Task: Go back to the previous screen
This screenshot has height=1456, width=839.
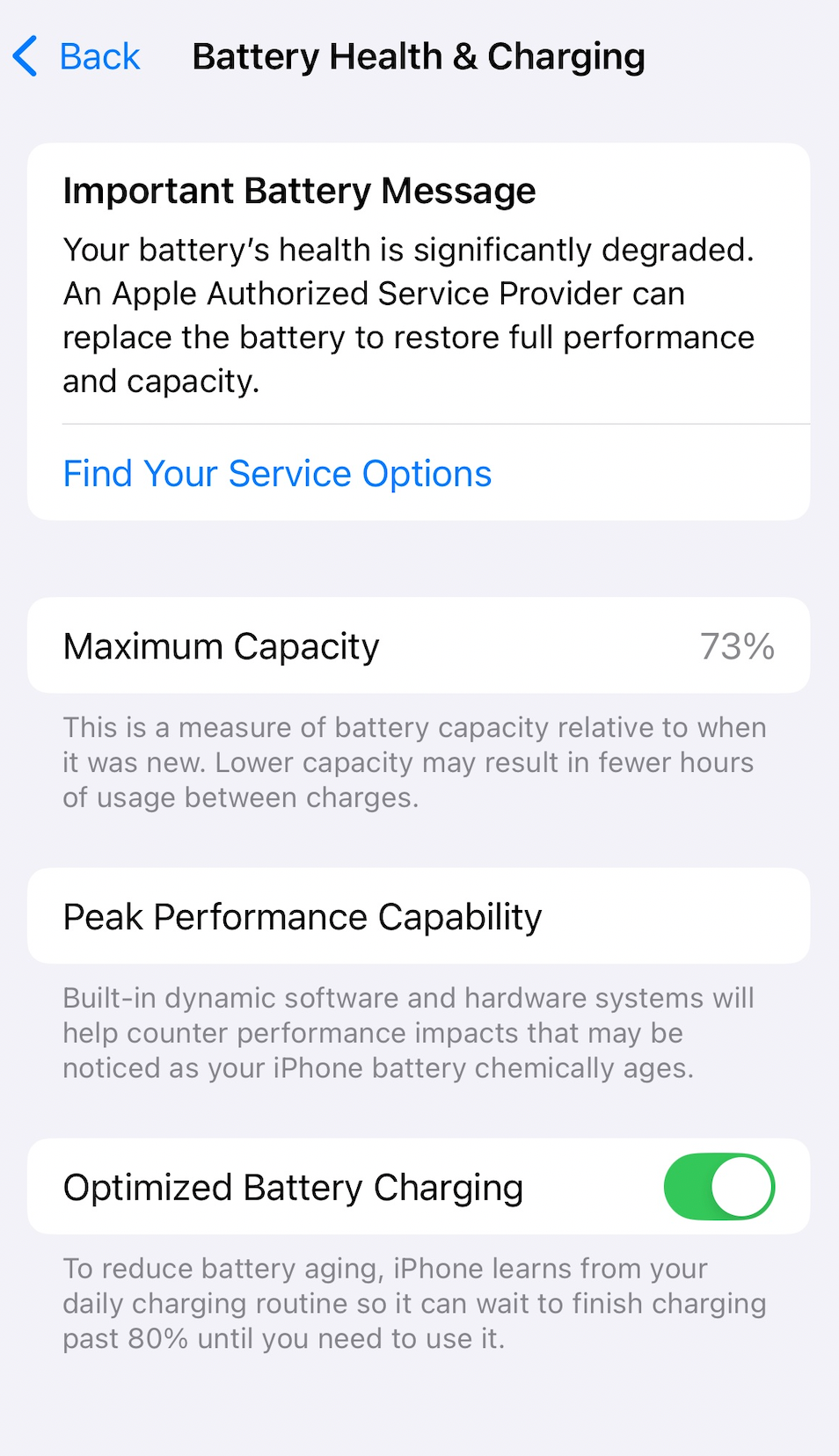Action: point(77,57)
